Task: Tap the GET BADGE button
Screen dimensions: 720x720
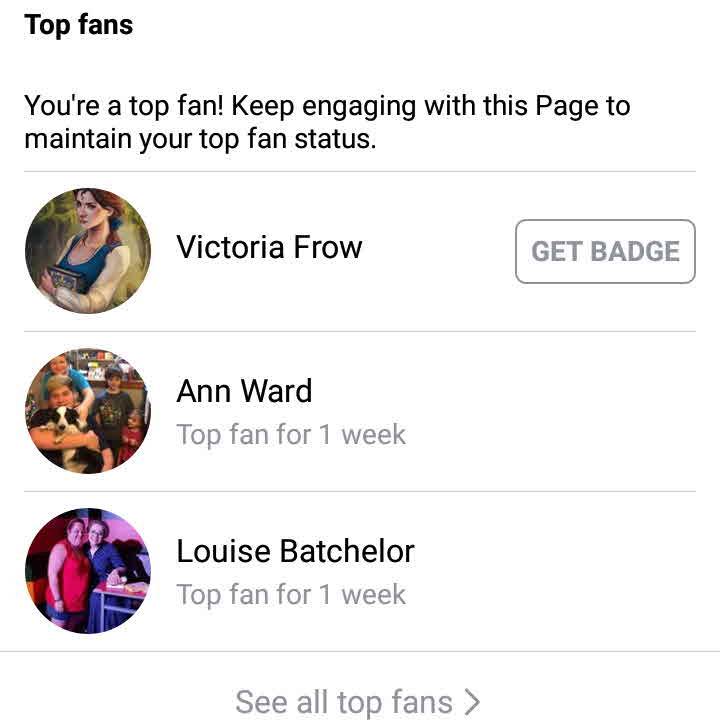Action: (605, 251)
